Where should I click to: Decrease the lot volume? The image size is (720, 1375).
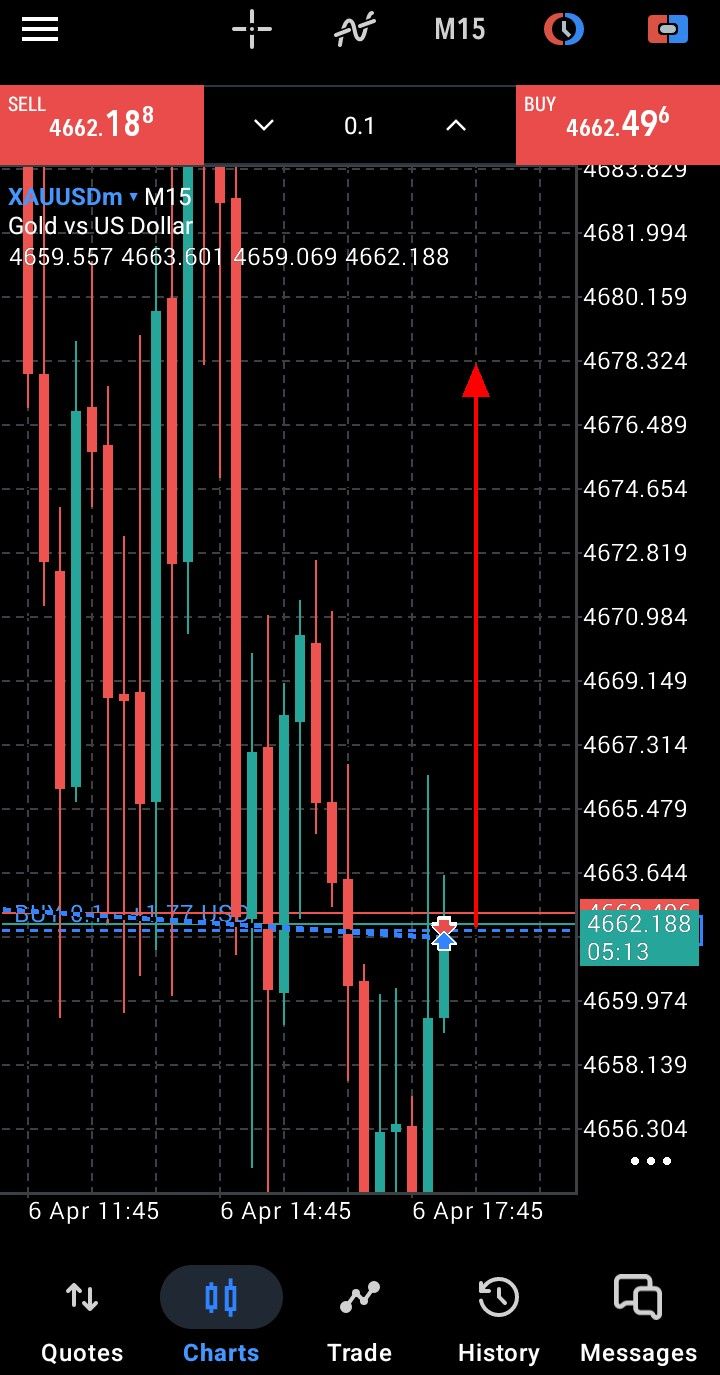[x=264, y=125]
